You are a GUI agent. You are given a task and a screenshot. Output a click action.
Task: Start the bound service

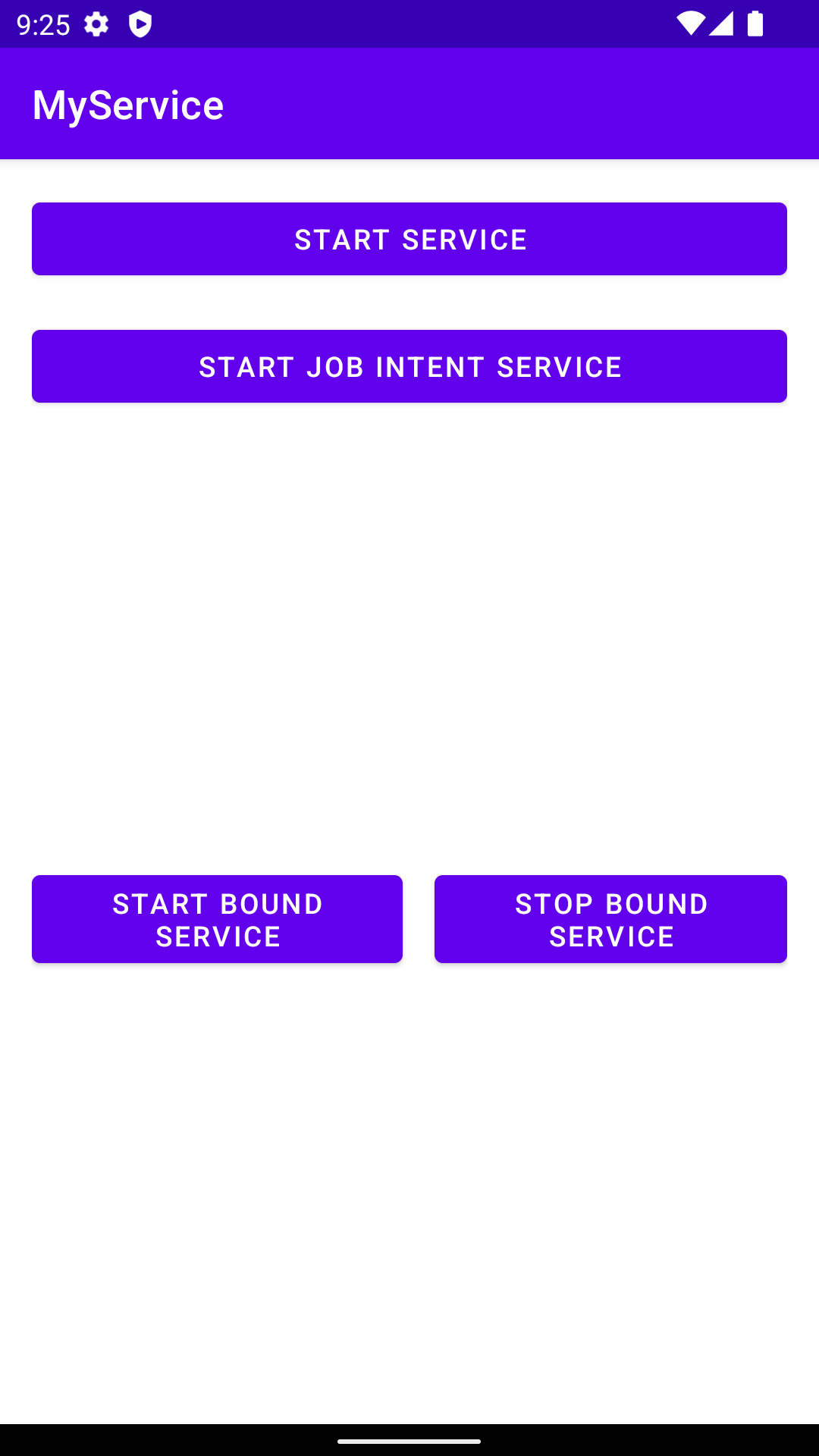[x=217, y=919]
